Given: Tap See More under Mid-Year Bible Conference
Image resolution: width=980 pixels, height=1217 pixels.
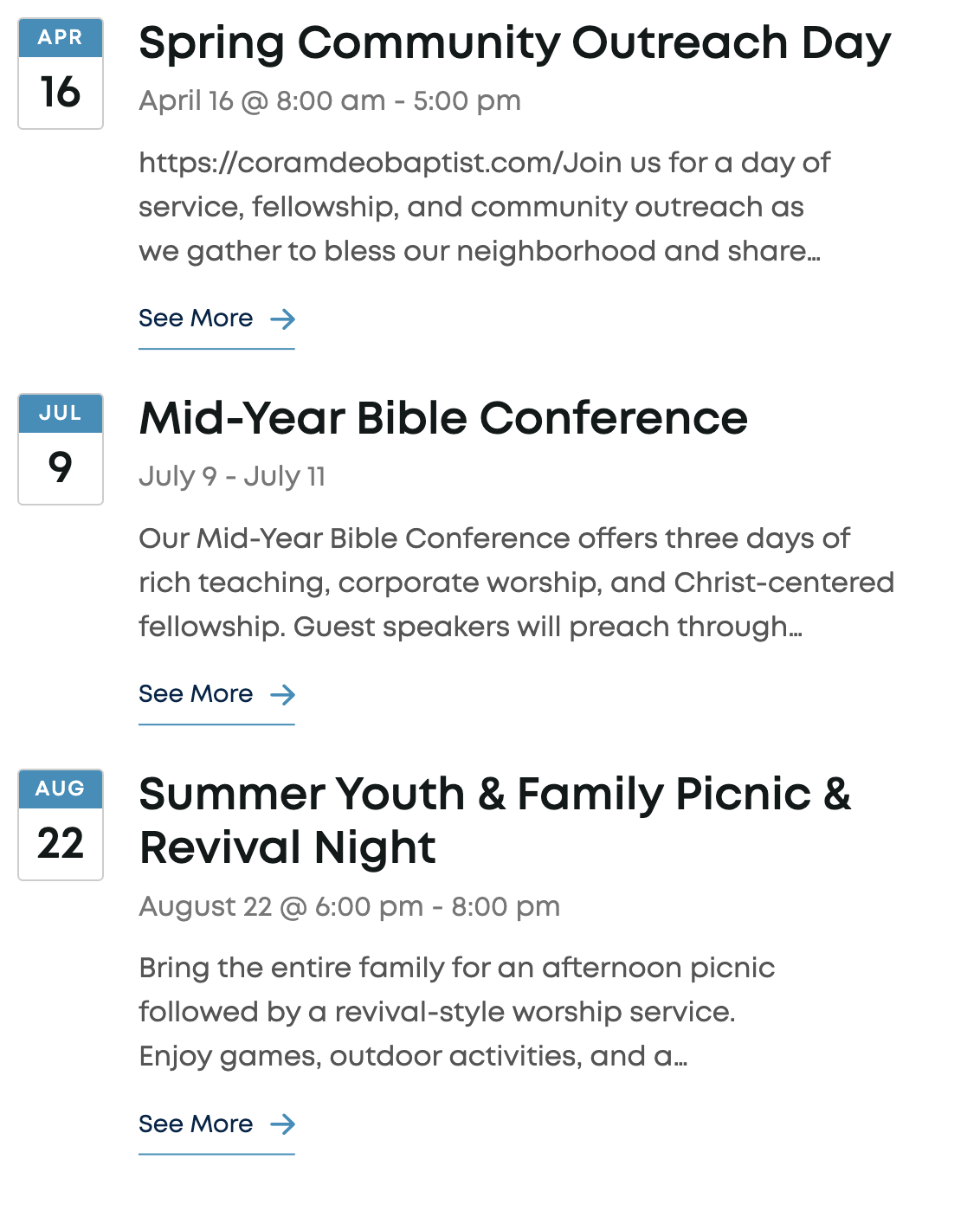Looking at the screenshot, I should (216, 694).
